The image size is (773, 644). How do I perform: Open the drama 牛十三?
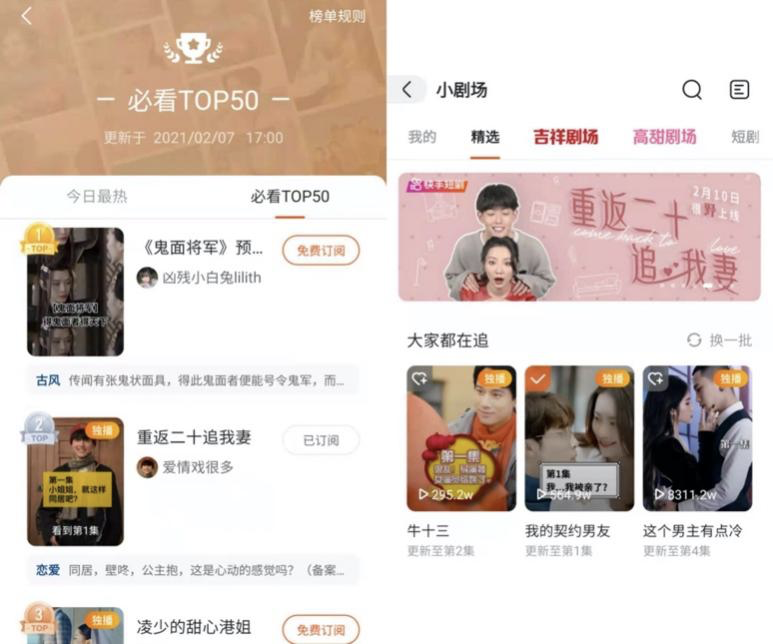(x=461, y=438)
